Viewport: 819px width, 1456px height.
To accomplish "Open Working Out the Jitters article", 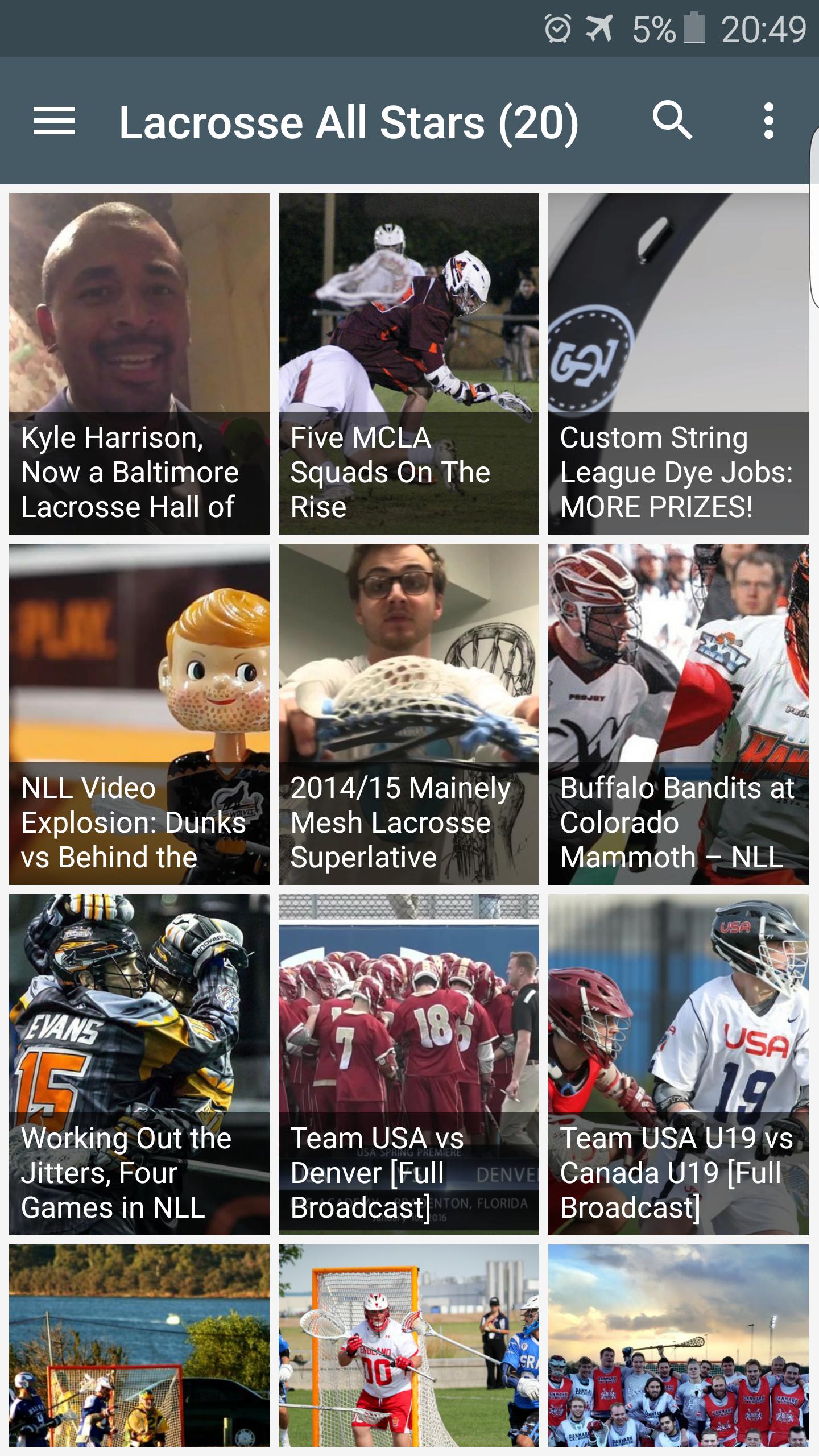I will [x=139, y=1065].
